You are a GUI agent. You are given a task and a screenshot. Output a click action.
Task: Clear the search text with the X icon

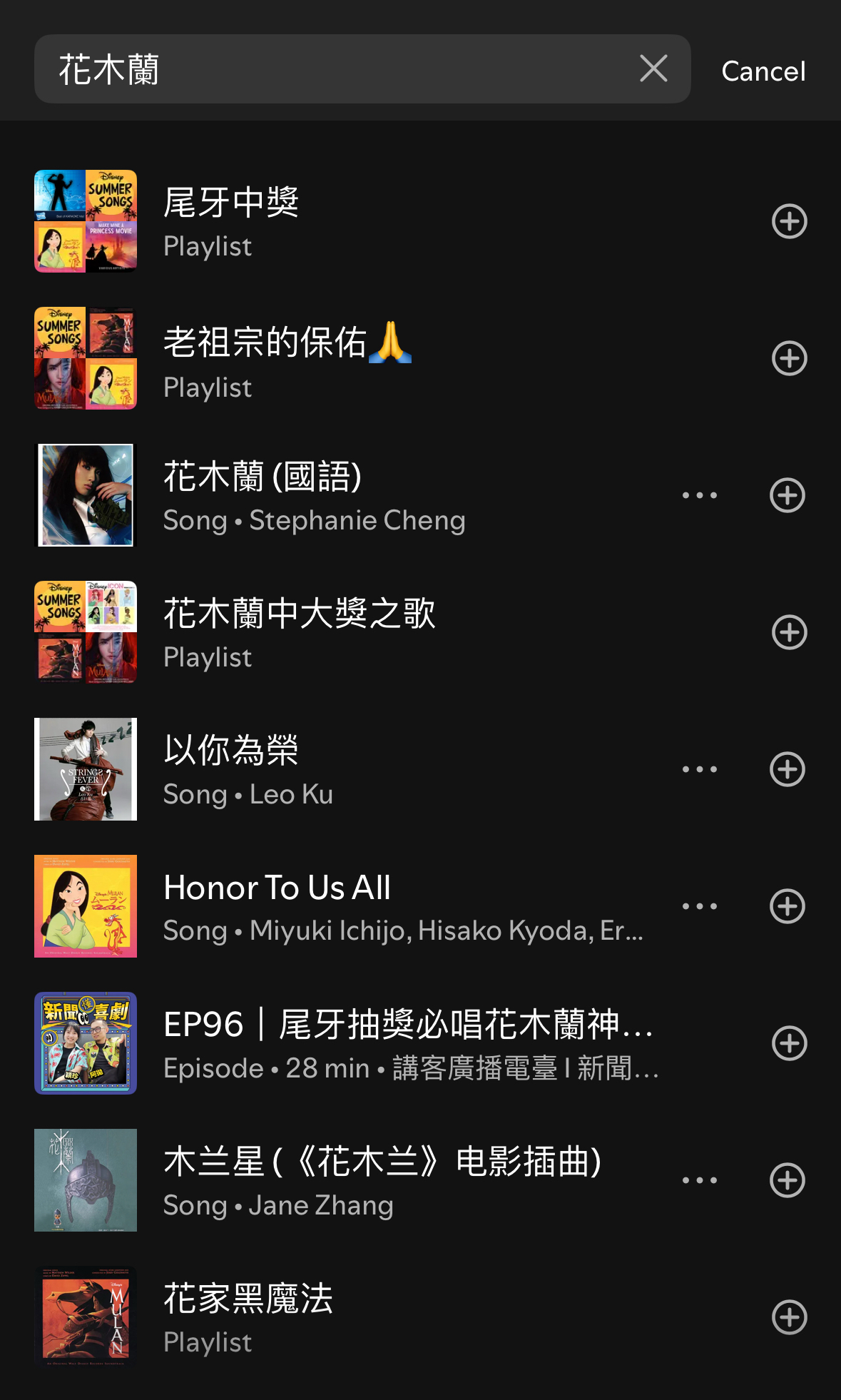(x=653, y=69)
